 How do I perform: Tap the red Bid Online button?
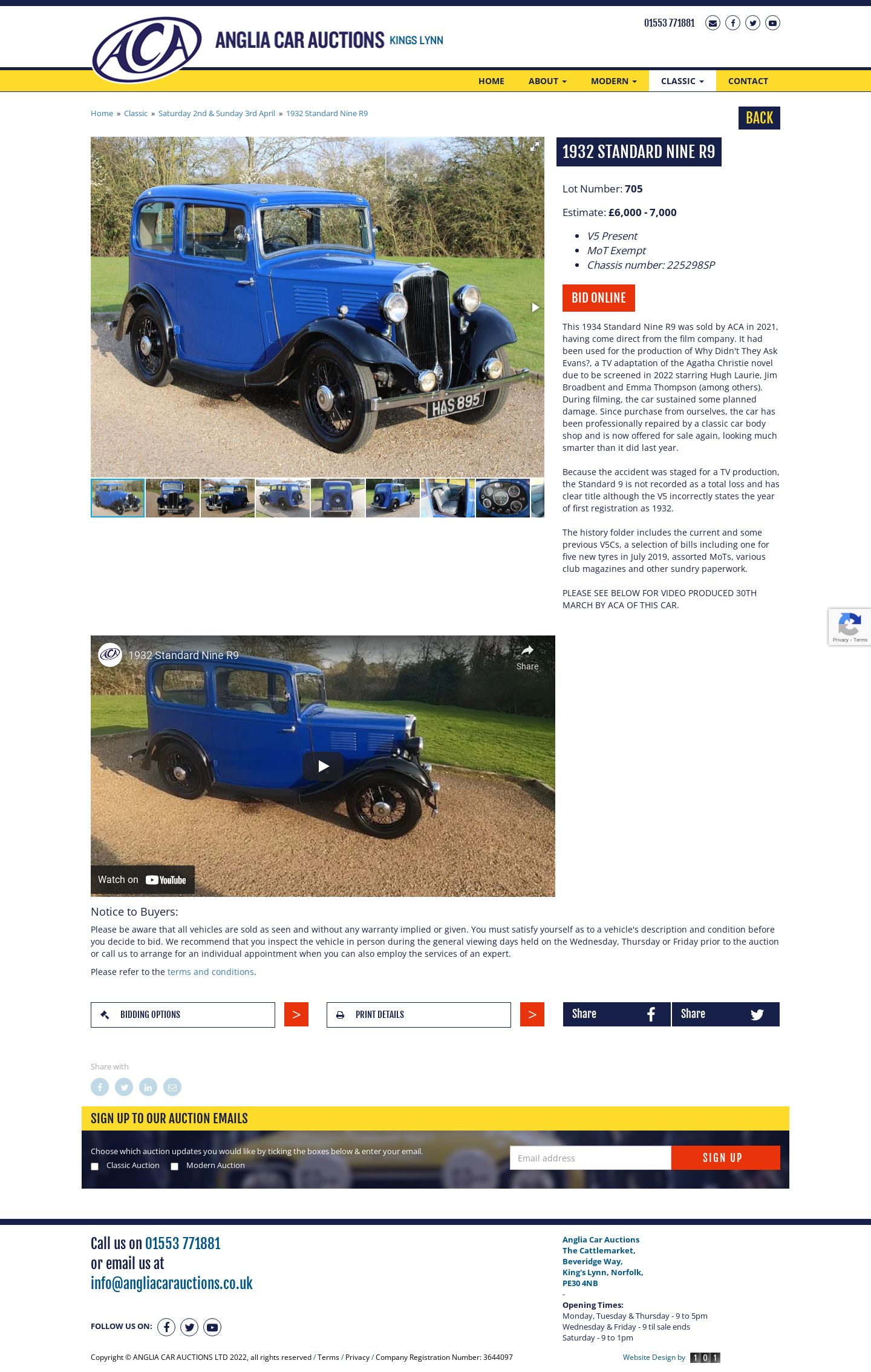point(598,298)
